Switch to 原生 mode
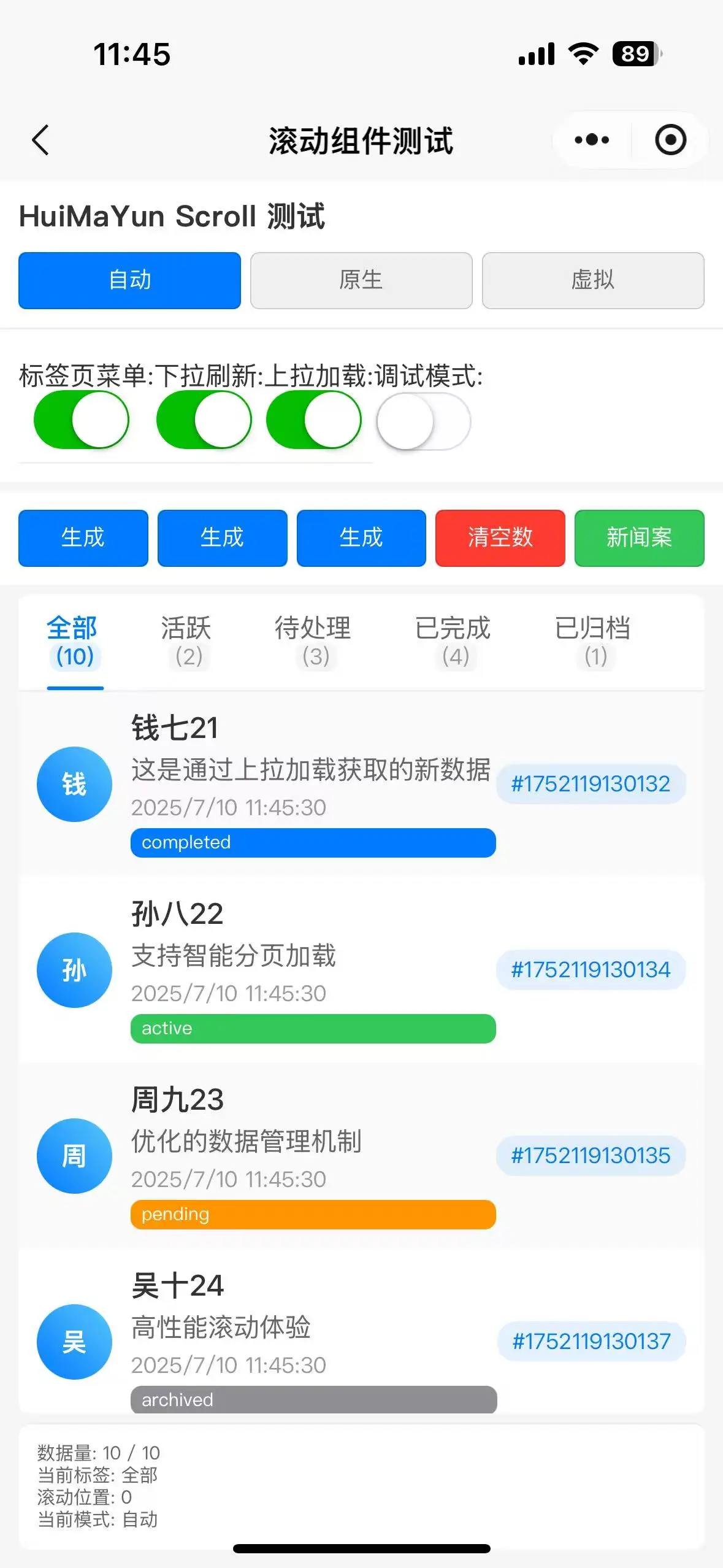 pyautogui.click(x=361, y=280)
